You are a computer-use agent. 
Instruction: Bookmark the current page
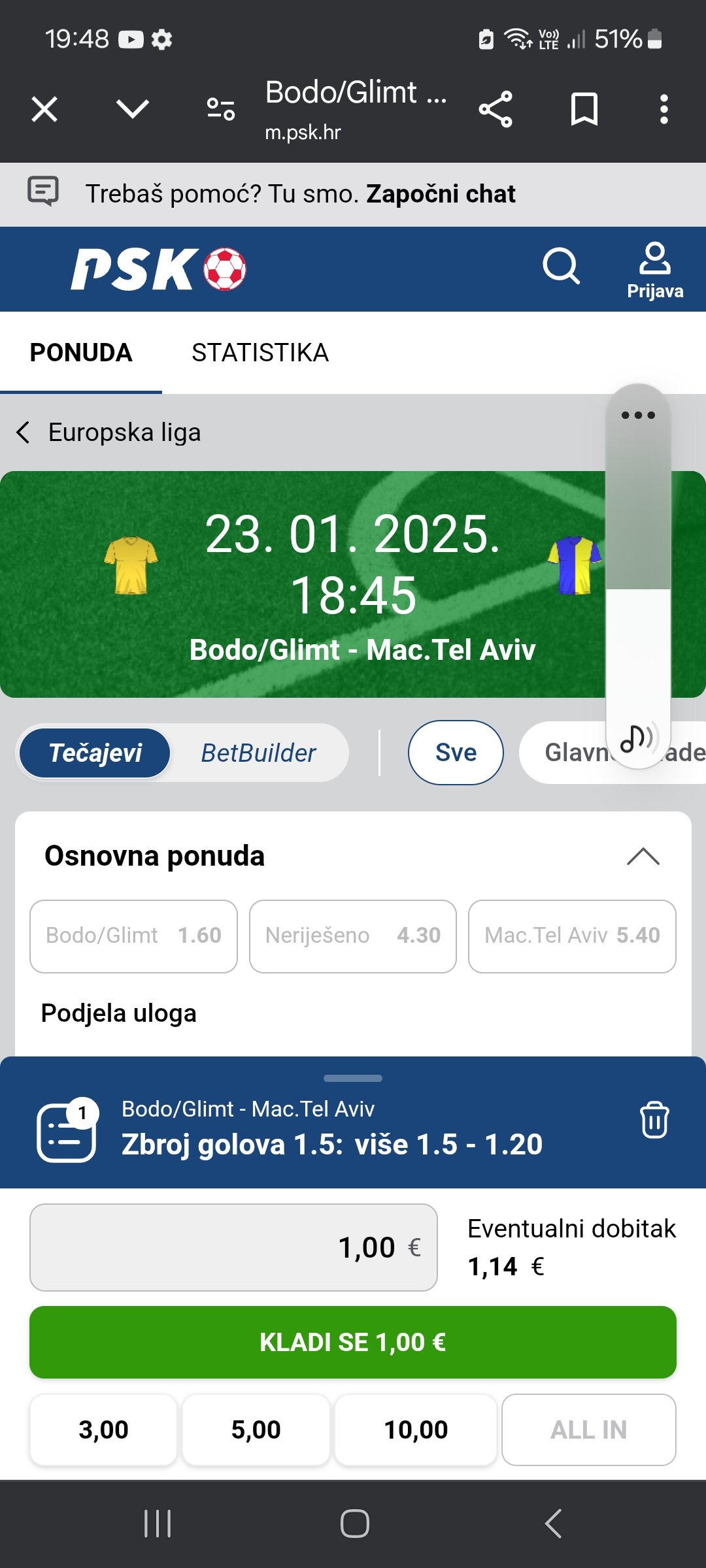point(584,109)
